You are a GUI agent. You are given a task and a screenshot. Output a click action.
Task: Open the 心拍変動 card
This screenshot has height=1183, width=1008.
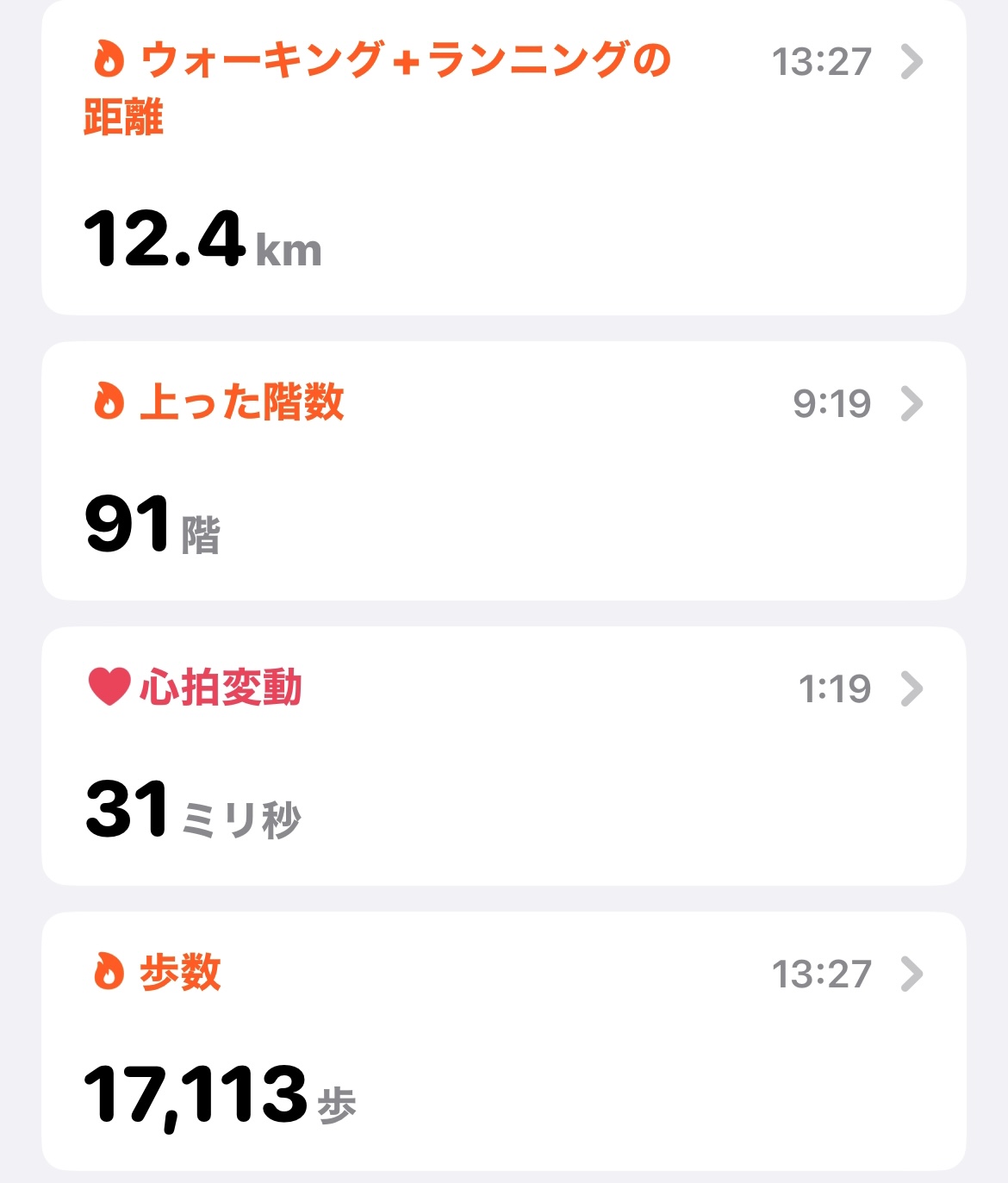coord(503,755)
